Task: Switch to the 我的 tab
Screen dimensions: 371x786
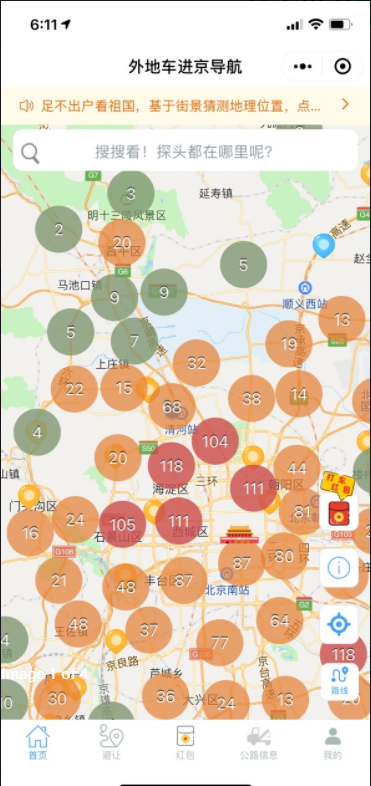Action: pyautogui.click(x=332, y=743)
